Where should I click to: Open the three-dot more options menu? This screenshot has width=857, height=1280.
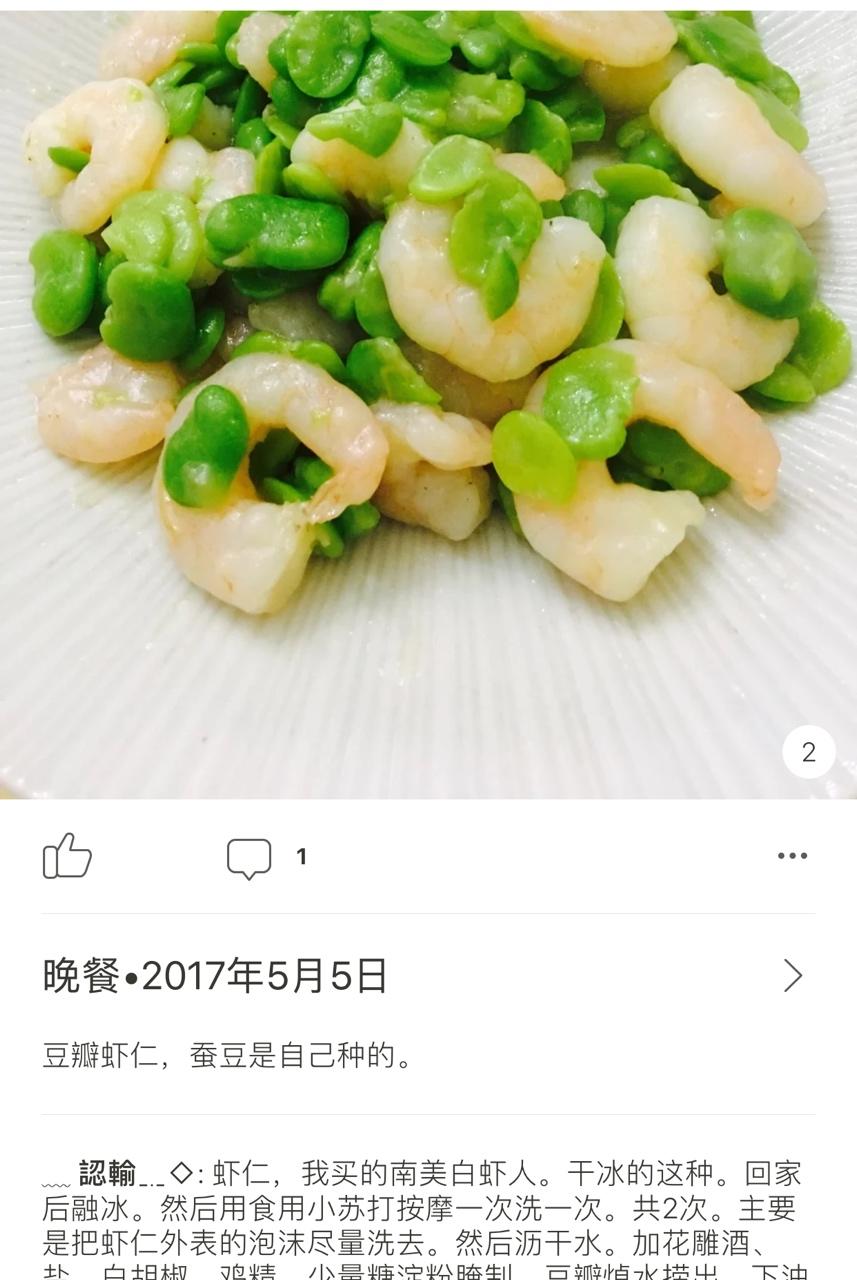point(792,856)
